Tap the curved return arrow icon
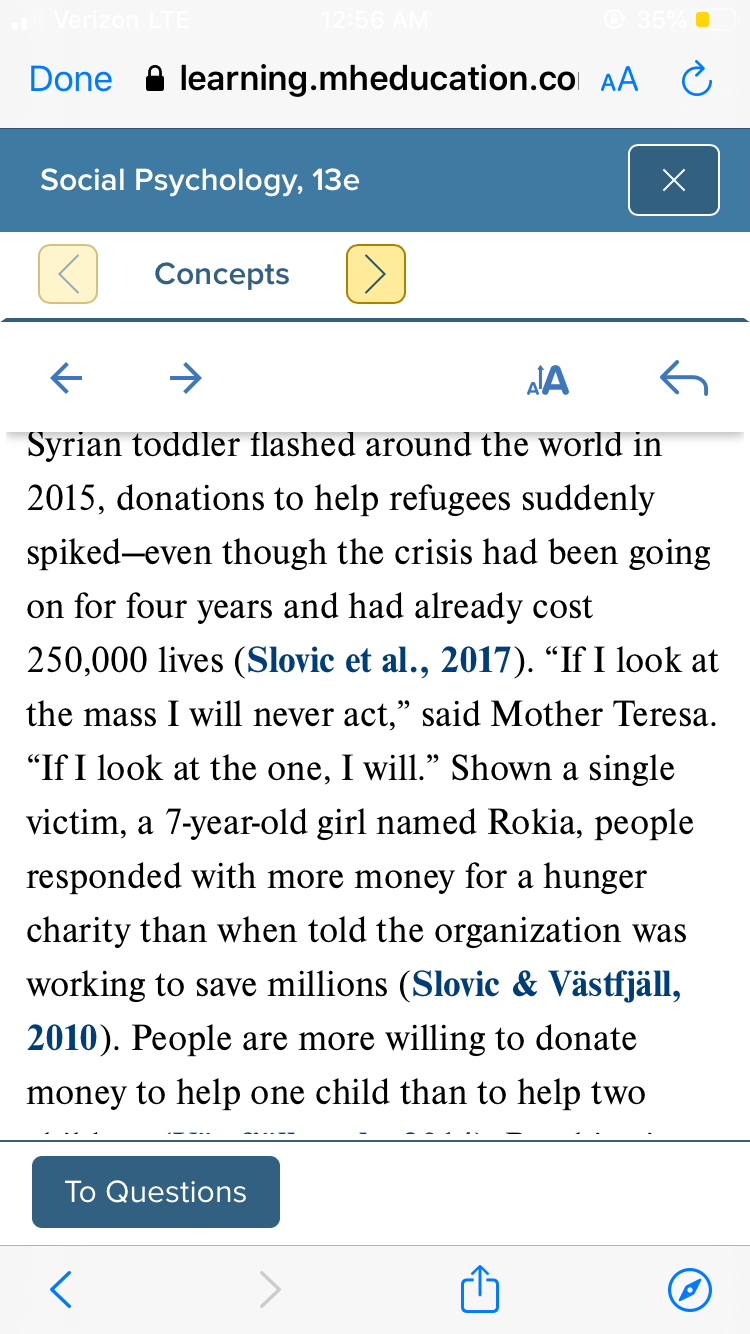750x1334 pixels. (684, 378)
